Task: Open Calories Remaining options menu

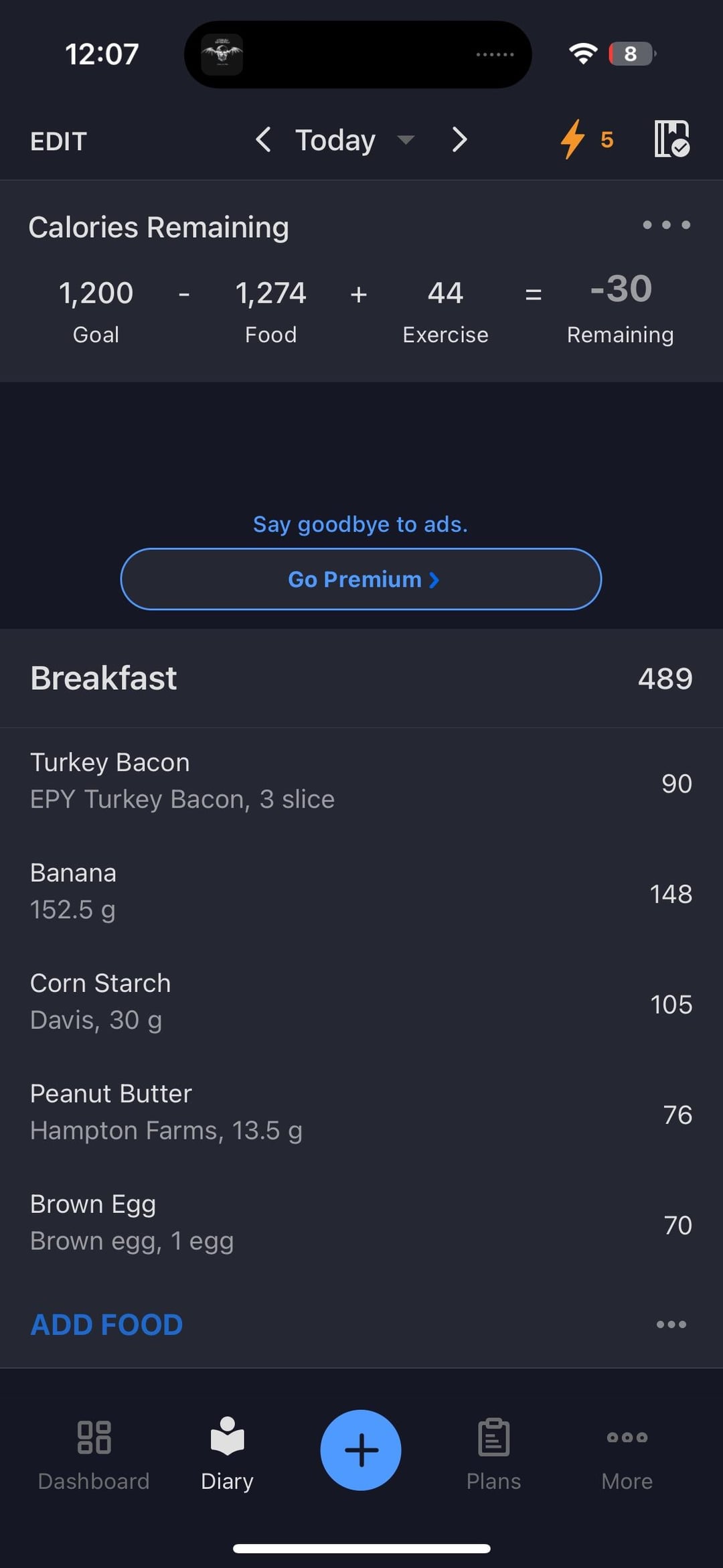Action: 666,225
